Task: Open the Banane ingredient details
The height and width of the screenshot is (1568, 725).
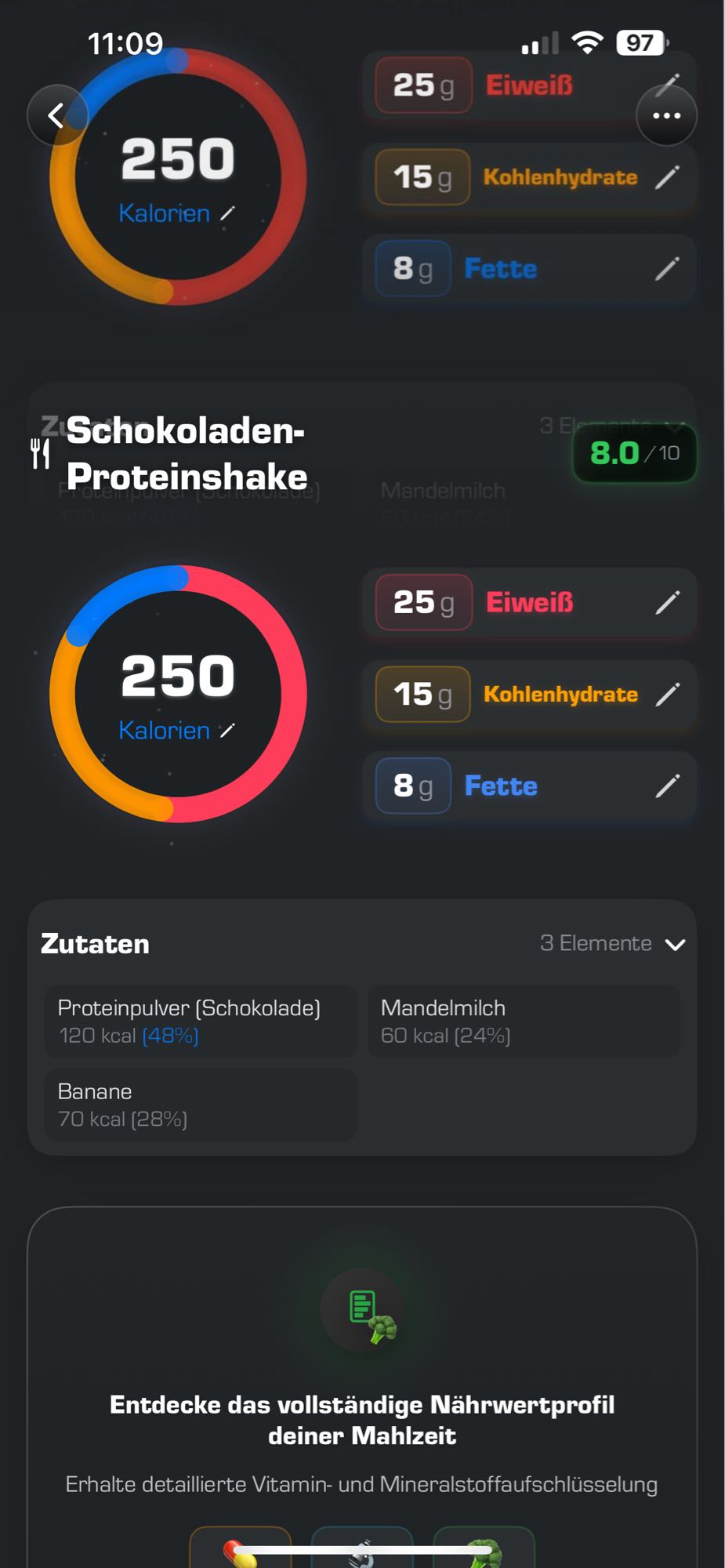Action: point(200,1105)
